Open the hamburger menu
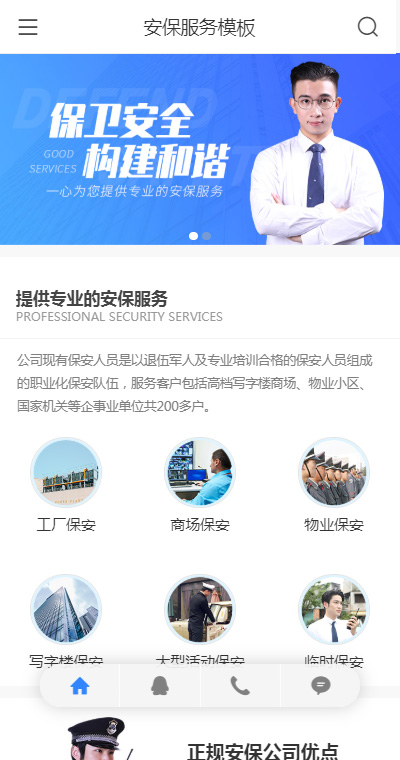400x760 pixels. [28, 27]
